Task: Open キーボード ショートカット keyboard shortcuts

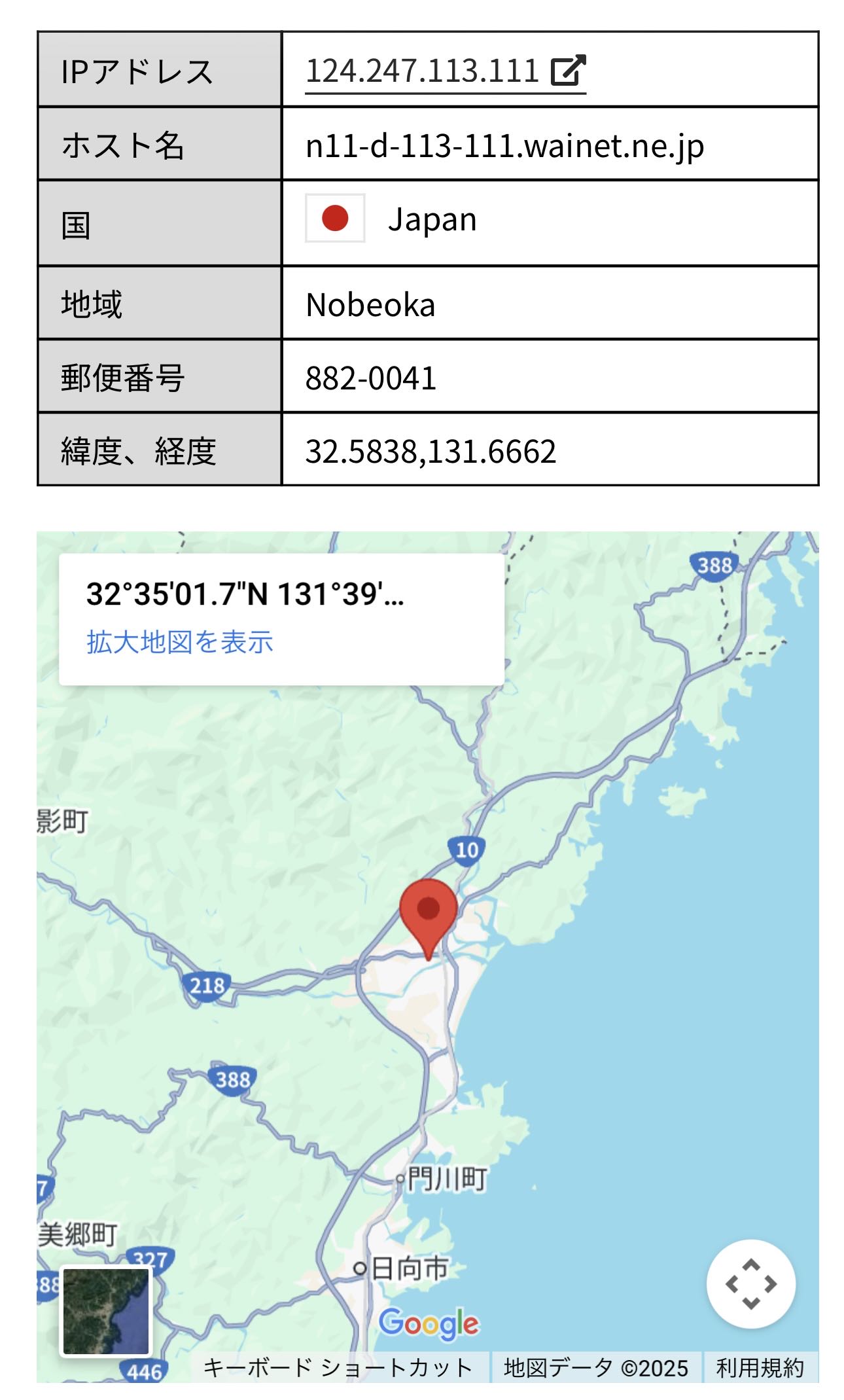Action: click(338, 1368)
